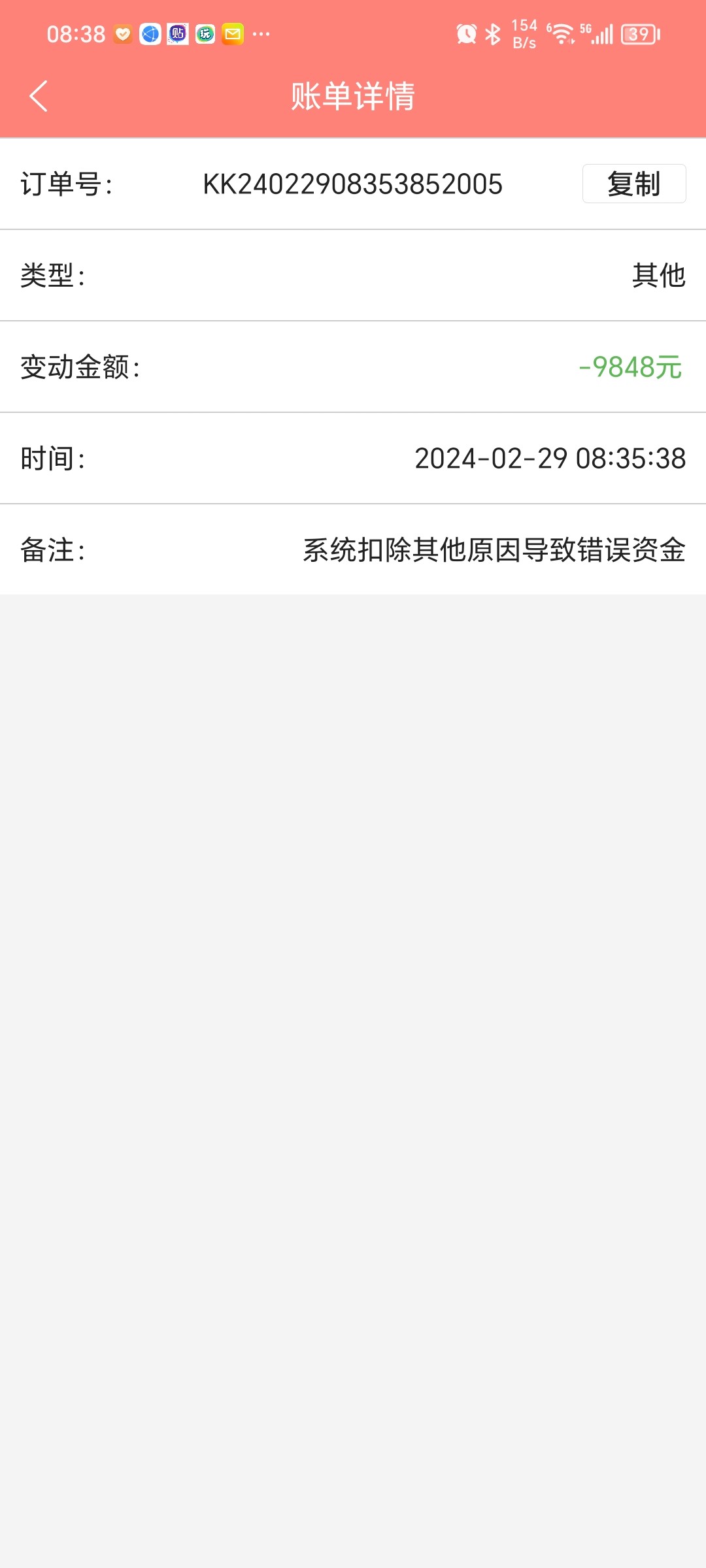The height and width of the screenshot is (1568, 706).
Task: Tap the 154 B/s network speed indicator
Action: (523, 33)
